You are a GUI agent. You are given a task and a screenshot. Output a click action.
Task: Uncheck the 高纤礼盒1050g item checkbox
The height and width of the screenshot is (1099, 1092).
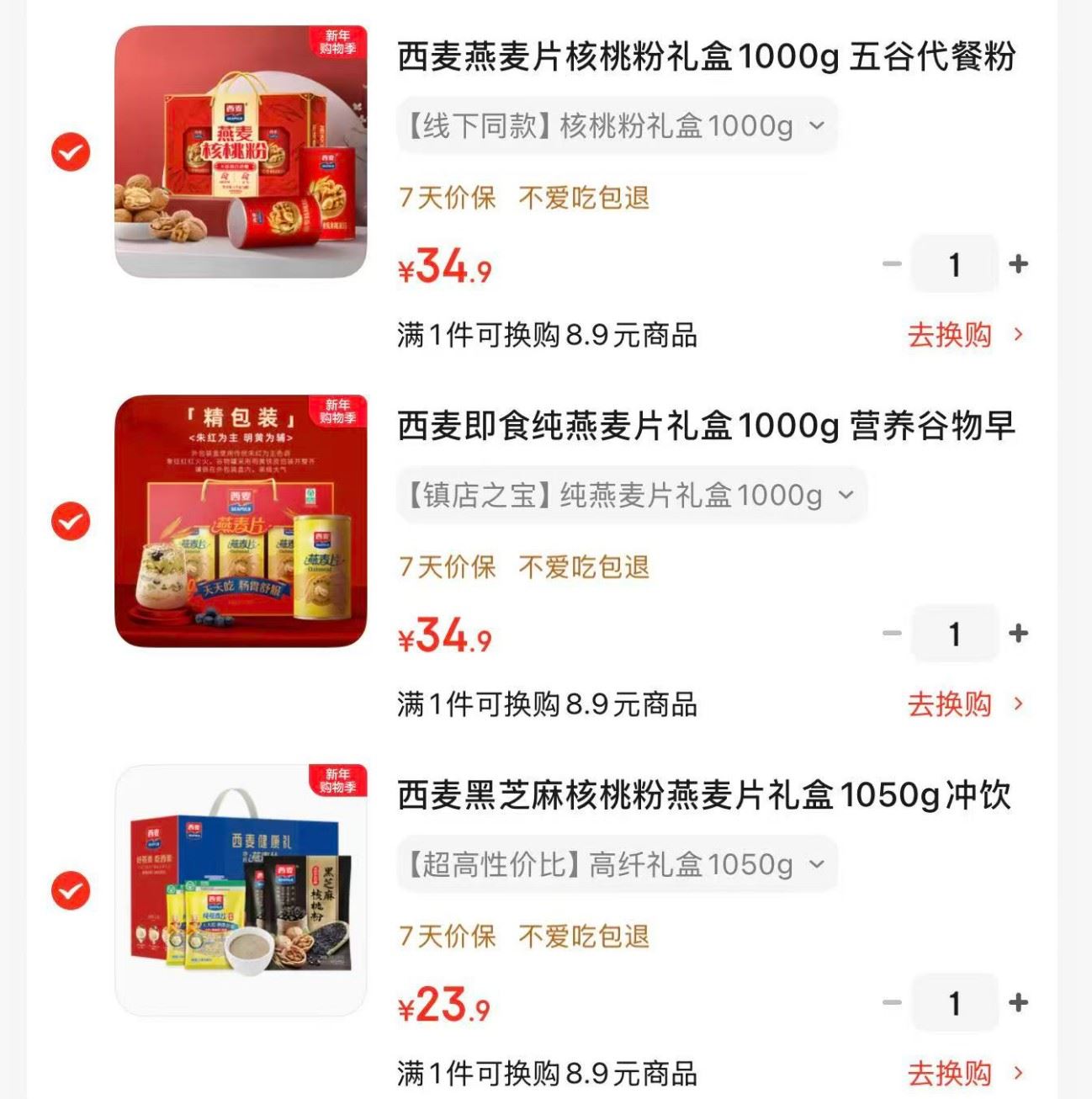click(71, 890)
